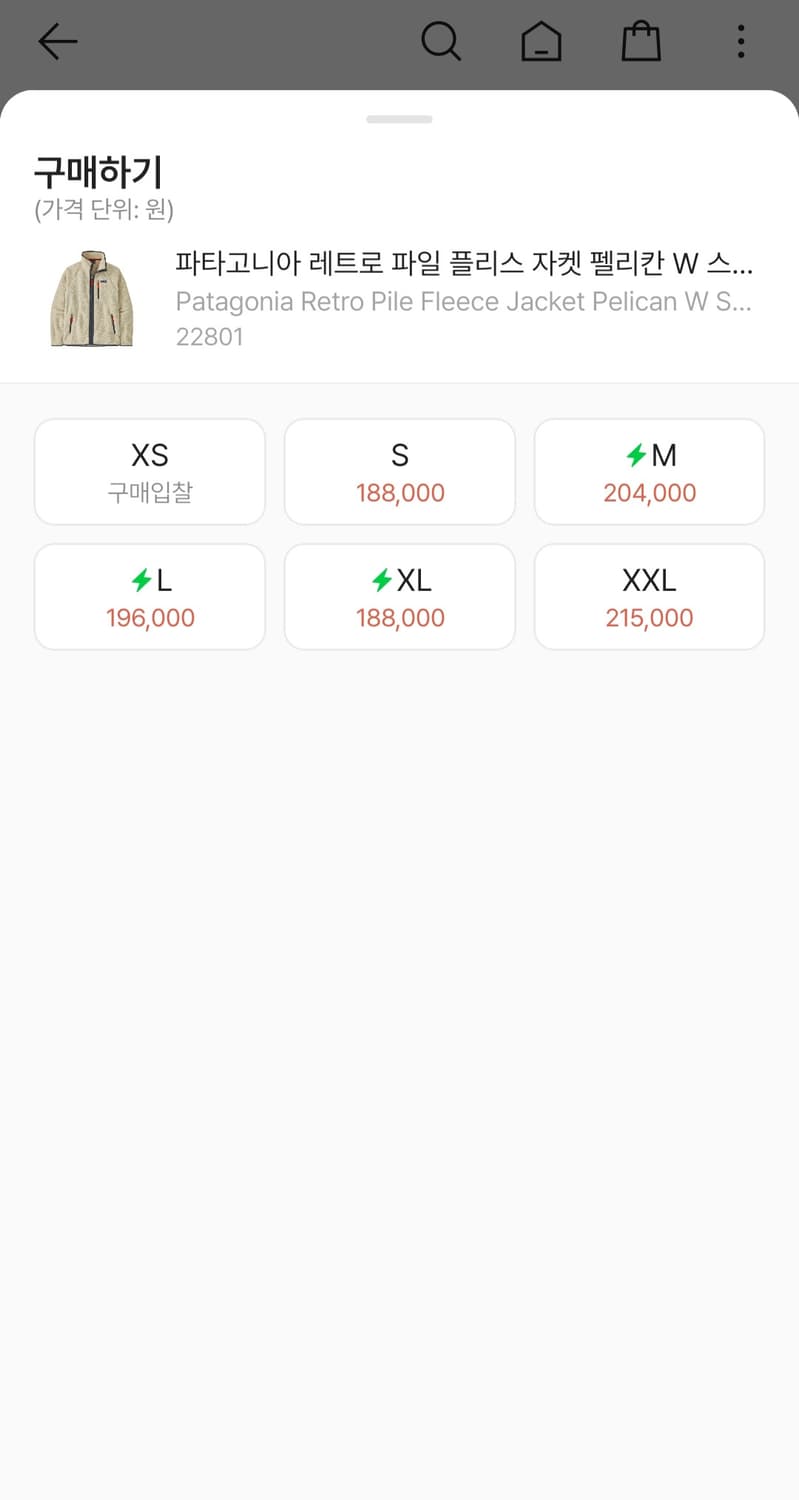Select size M priced 204,000
Image resolution: width=799 pixels, height=1500 pixels.
click(649, 471)
